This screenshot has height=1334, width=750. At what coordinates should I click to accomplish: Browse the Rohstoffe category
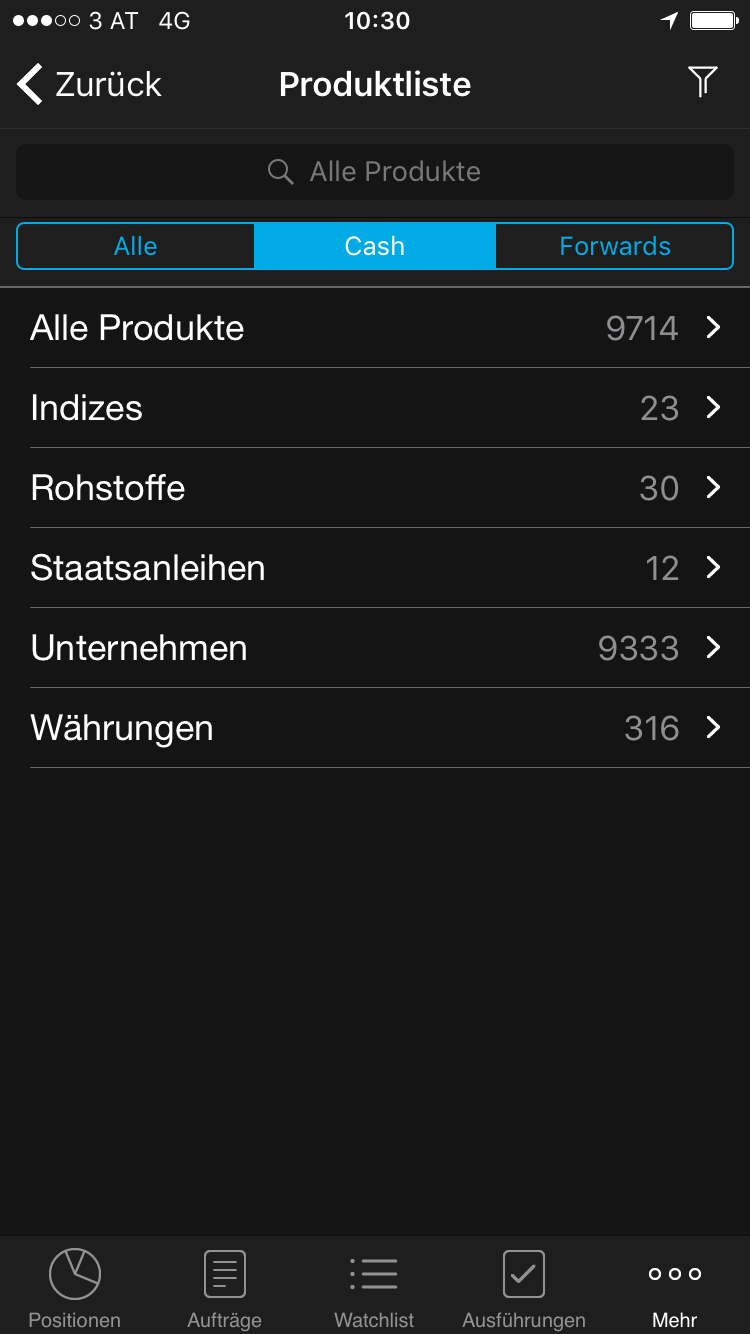tap(375, 488)
